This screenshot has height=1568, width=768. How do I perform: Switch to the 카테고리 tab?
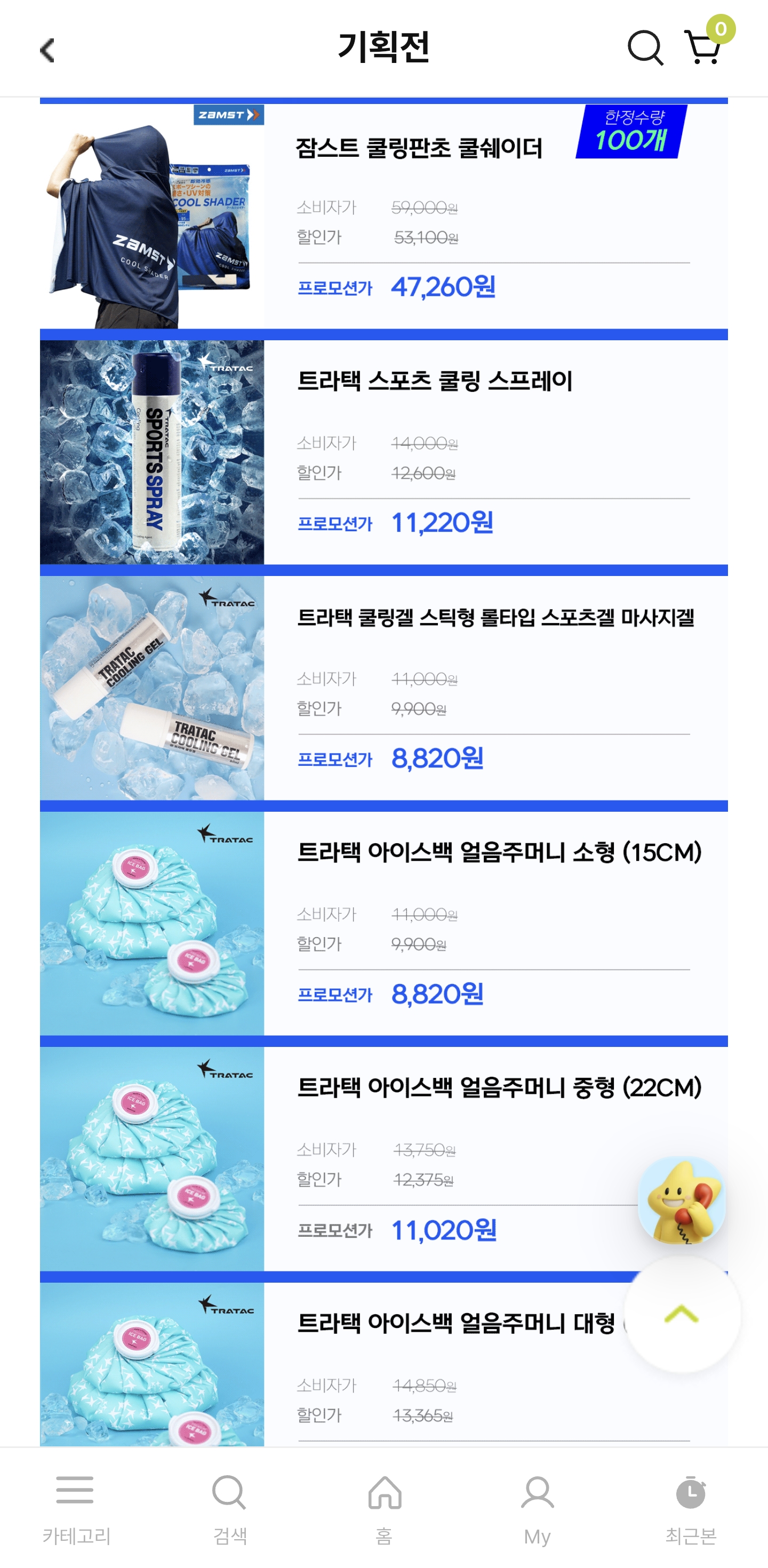pyautogui.click(x=76, y=1506)
